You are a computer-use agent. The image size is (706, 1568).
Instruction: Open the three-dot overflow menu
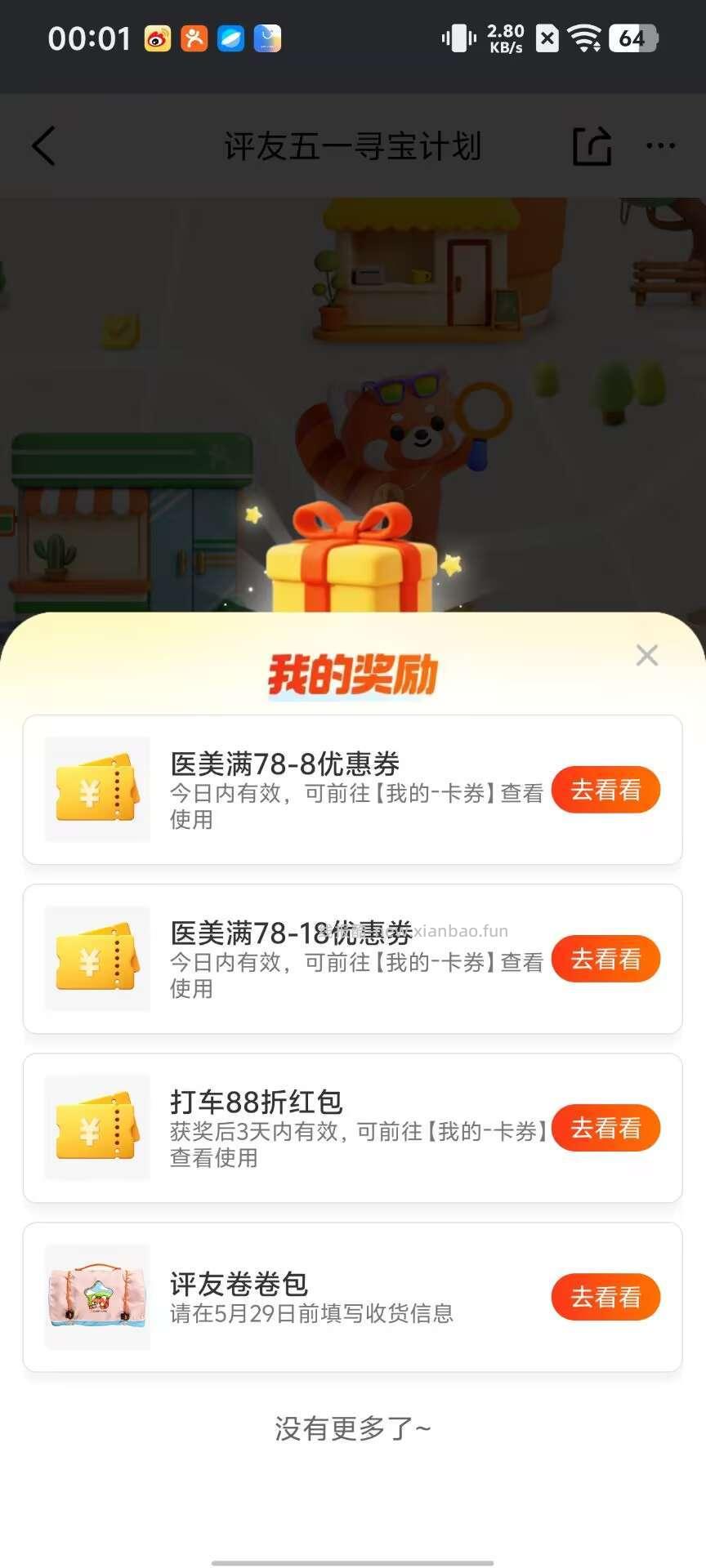pyautogui.click(x=660, y=146)
